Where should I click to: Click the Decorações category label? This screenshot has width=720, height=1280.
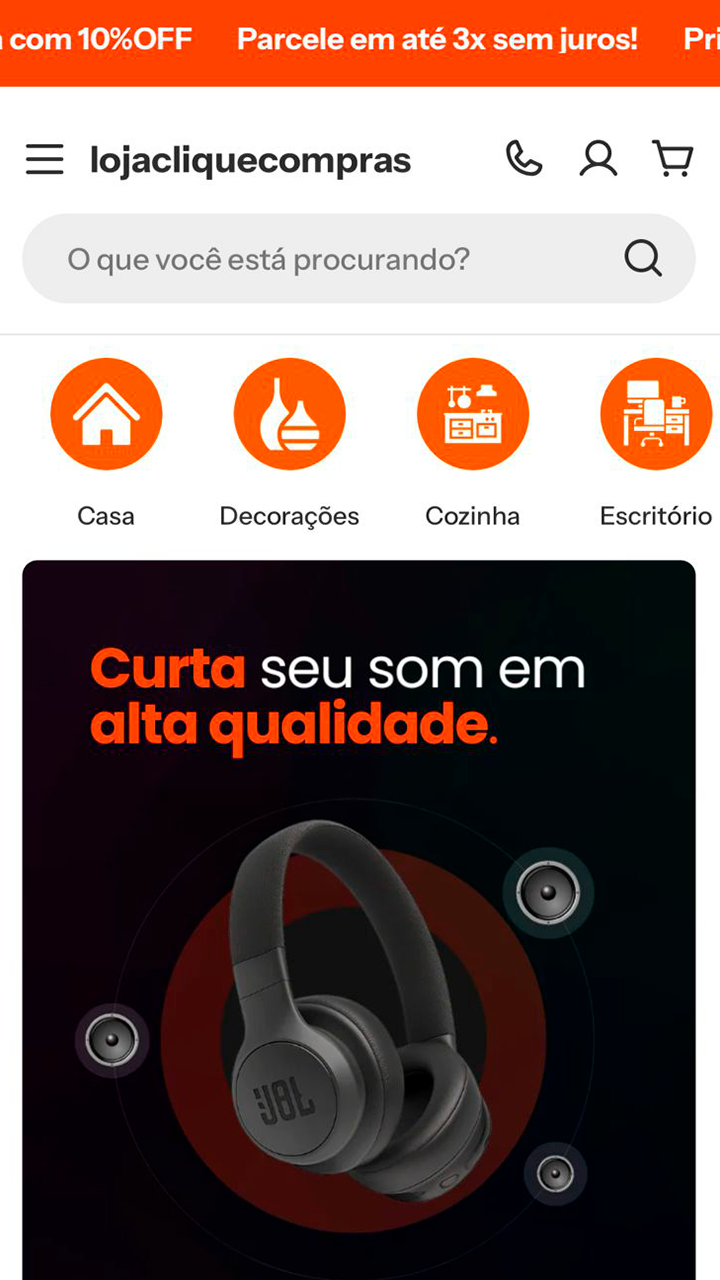point(289,515)
